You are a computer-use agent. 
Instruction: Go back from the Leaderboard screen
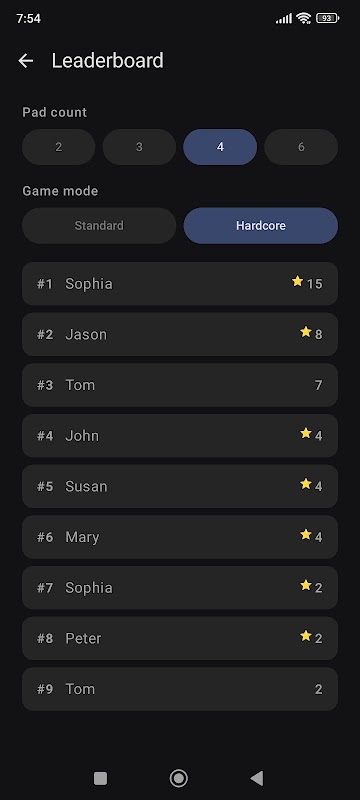(x=25, y=61)
